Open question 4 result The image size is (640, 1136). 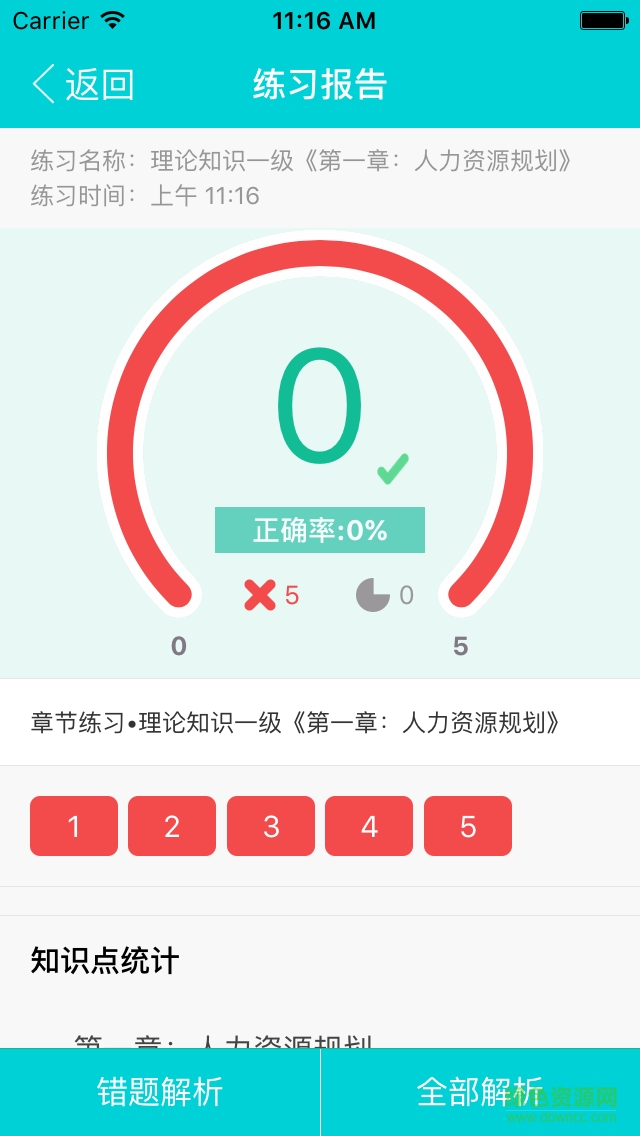(x=369, y=826)
